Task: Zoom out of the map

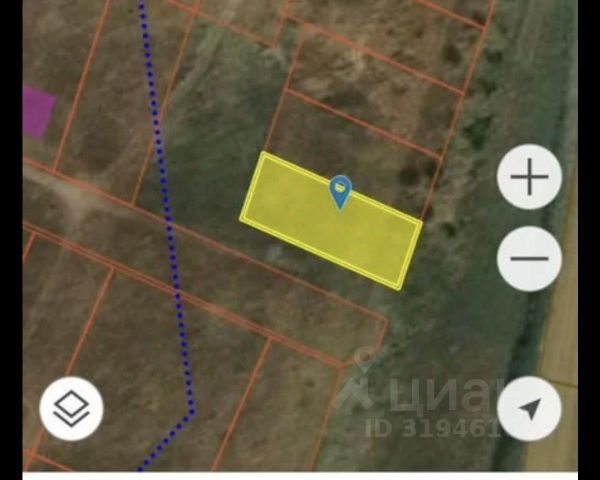Action: coord(529,258)
